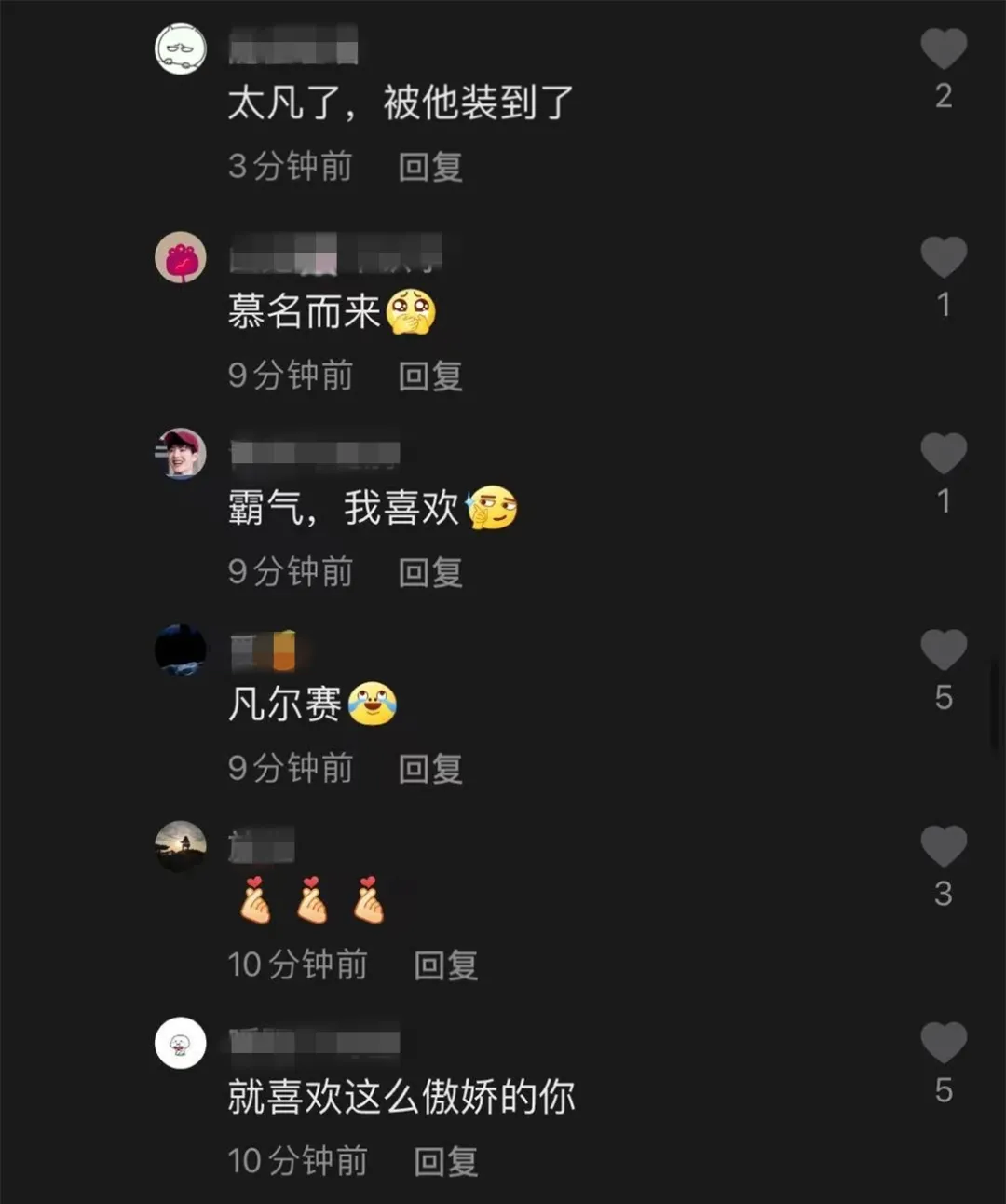Viewport: 1006px width, 1204px height.
Task: Like the comment 太凡了，被他装到了
Action: 944,49
